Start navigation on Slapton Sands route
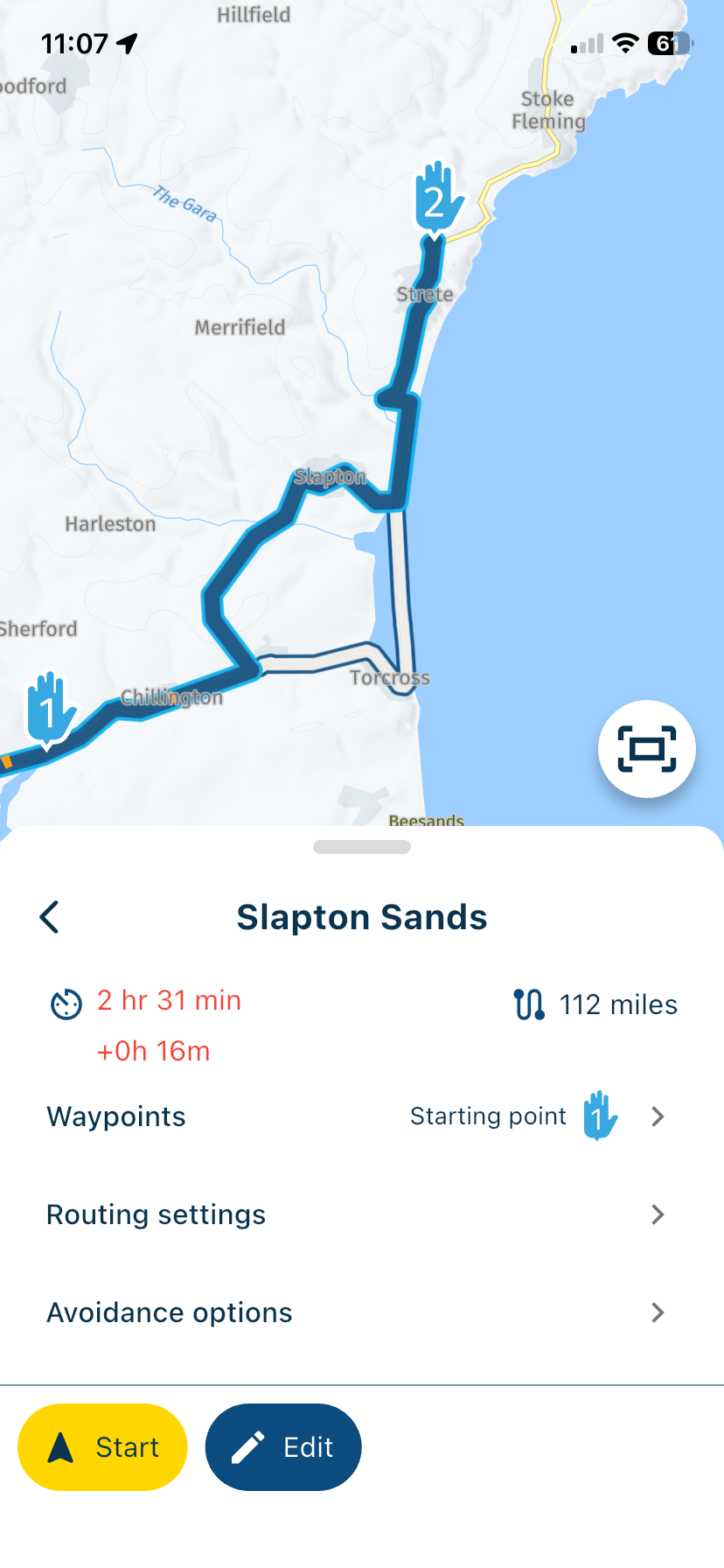724x1568 pixels. 102,1447
